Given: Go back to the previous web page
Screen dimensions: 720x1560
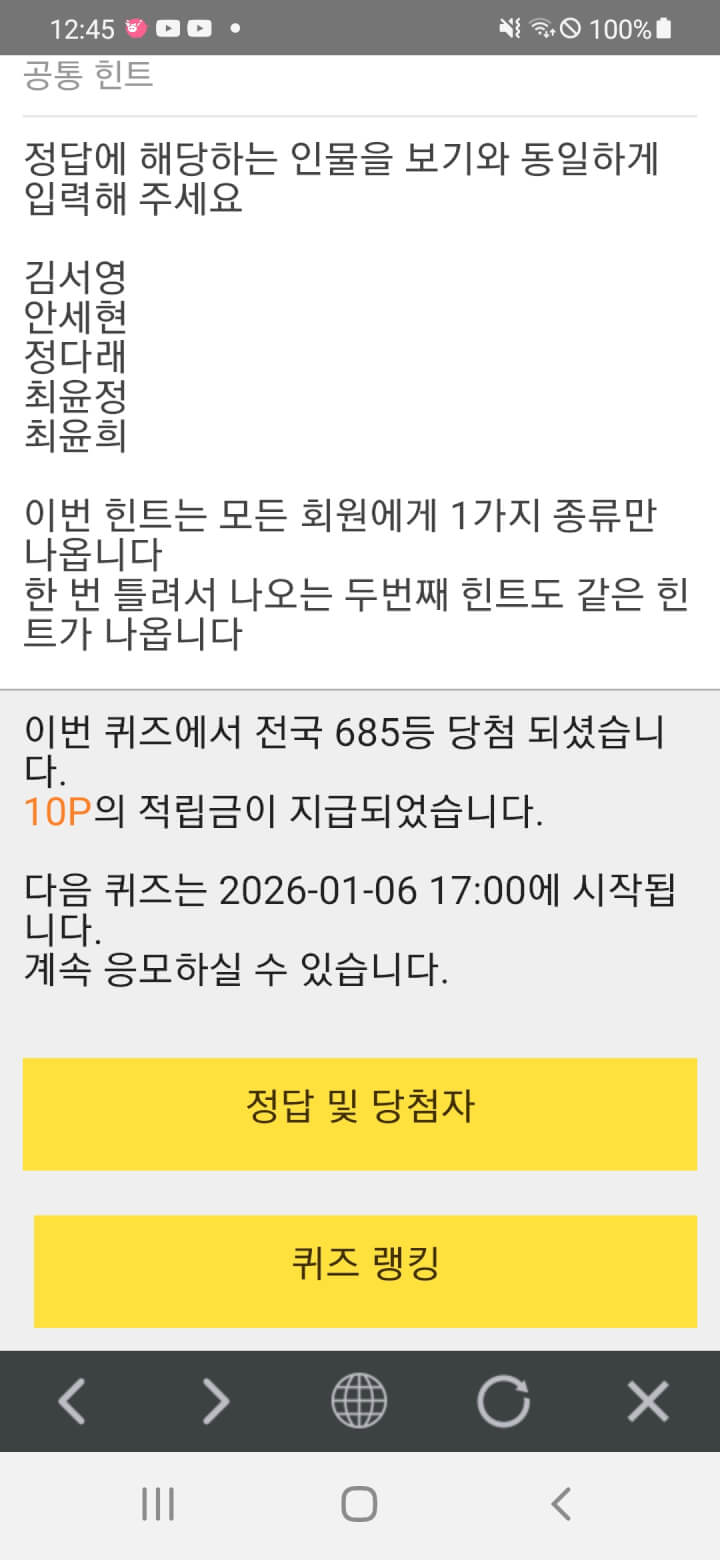Looking at the screenshot, I should tap(72, 1401).
